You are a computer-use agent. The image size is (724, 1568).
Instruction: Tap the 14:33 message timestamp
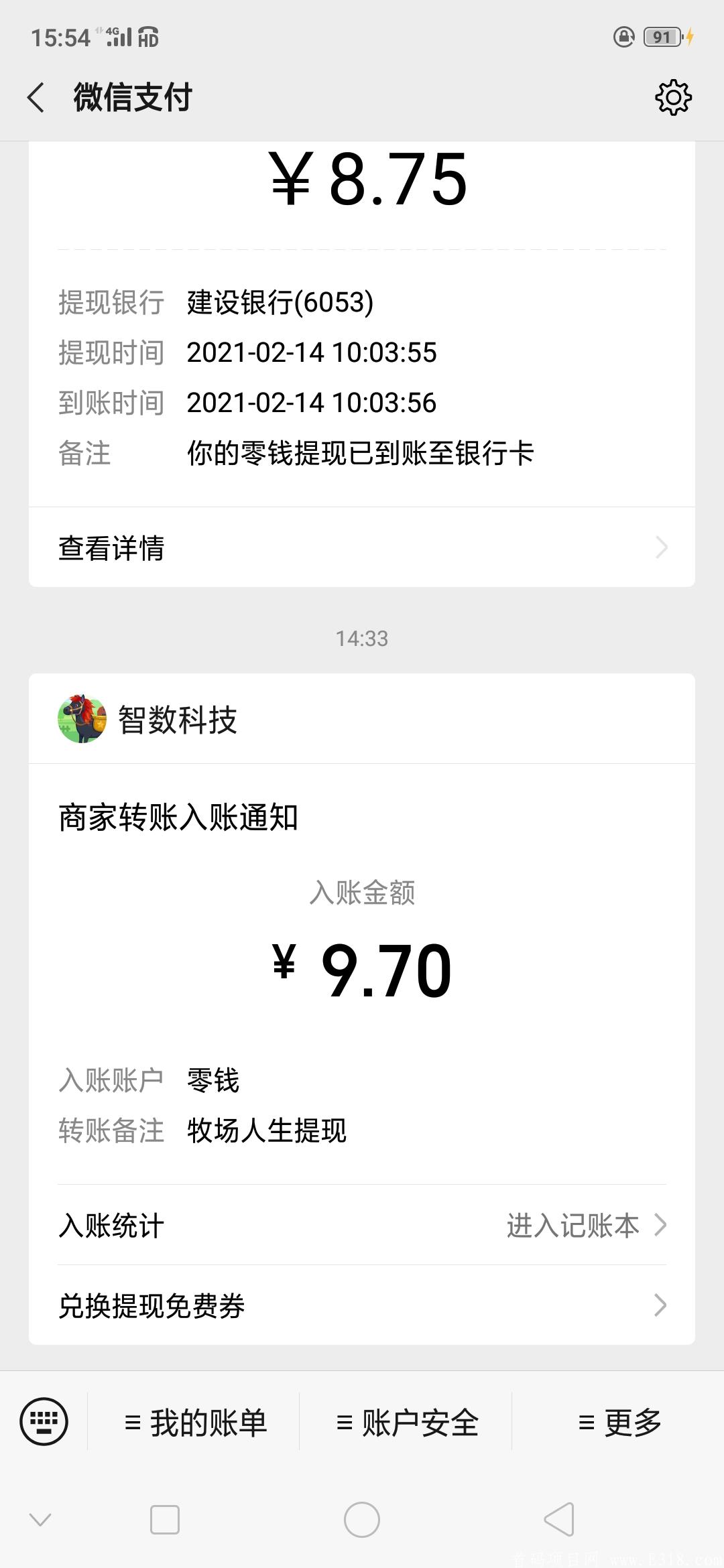[362, 639]
